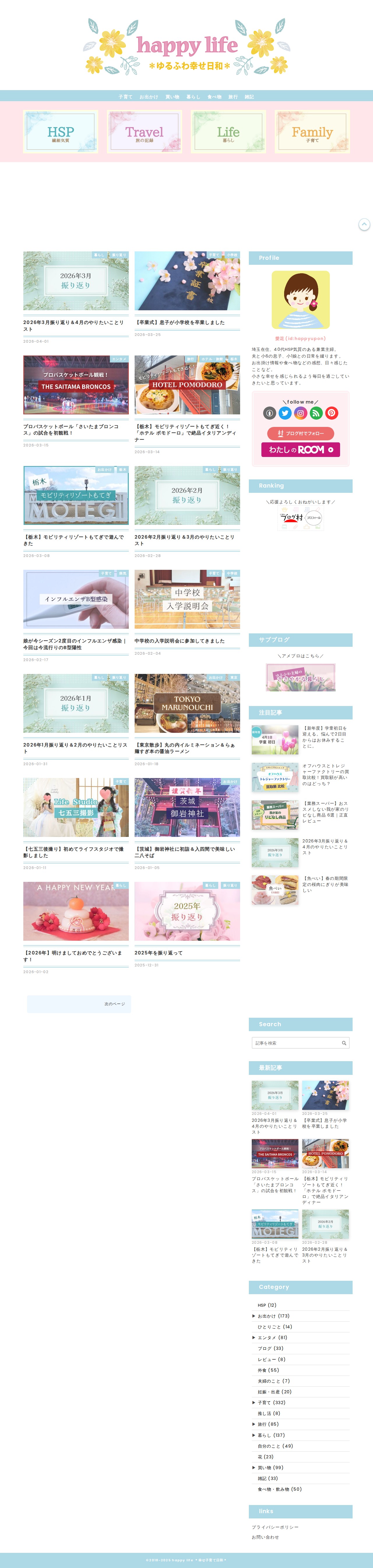The height and width of the screenshot is (1568, 373).
Task: Open the プライバシーポリシー link
Action: pyautogui.click(x=275, y=1527)
